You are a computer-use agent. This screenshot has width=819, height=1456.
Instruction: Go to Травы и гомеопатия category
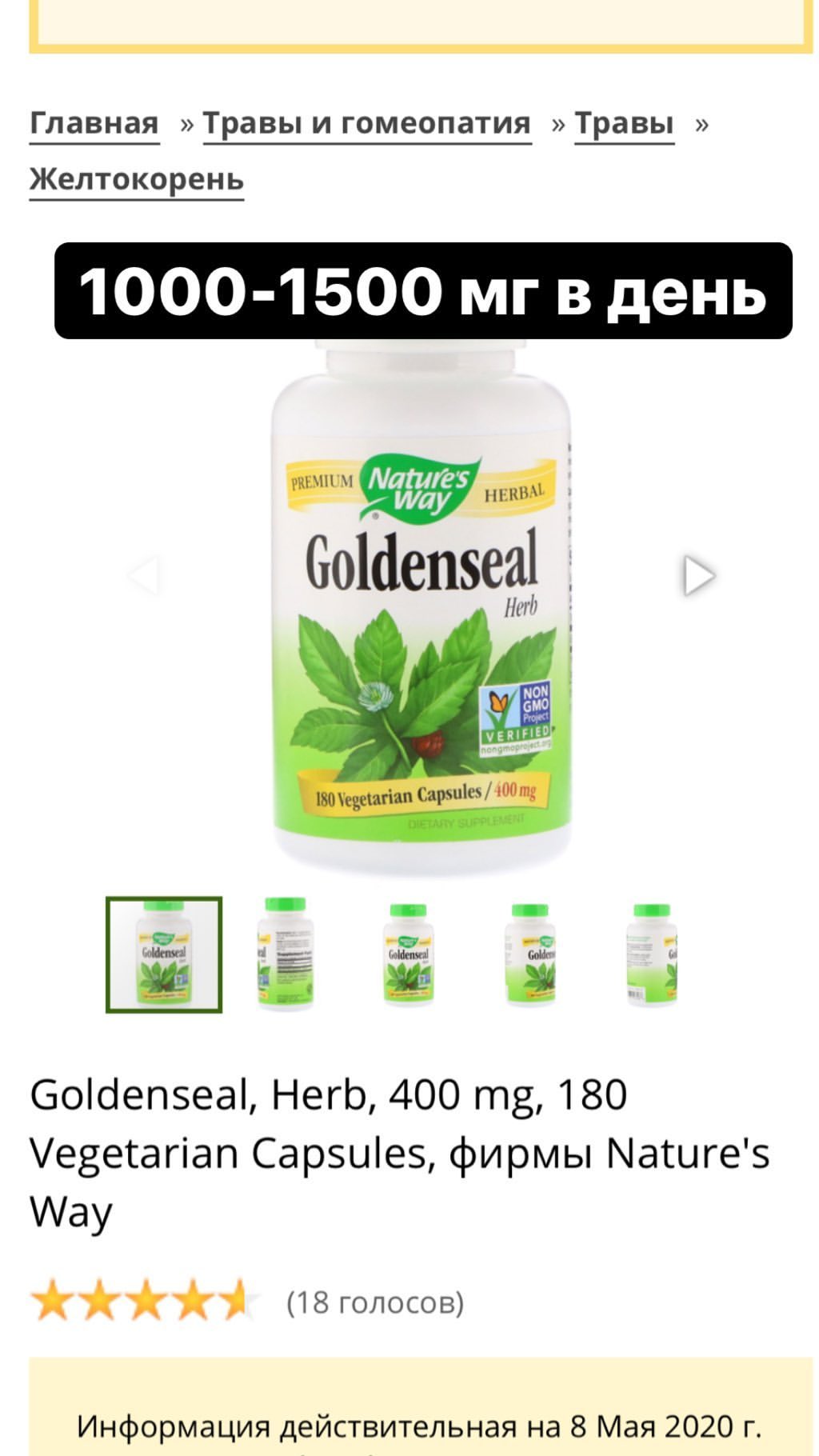click(366, 123)
